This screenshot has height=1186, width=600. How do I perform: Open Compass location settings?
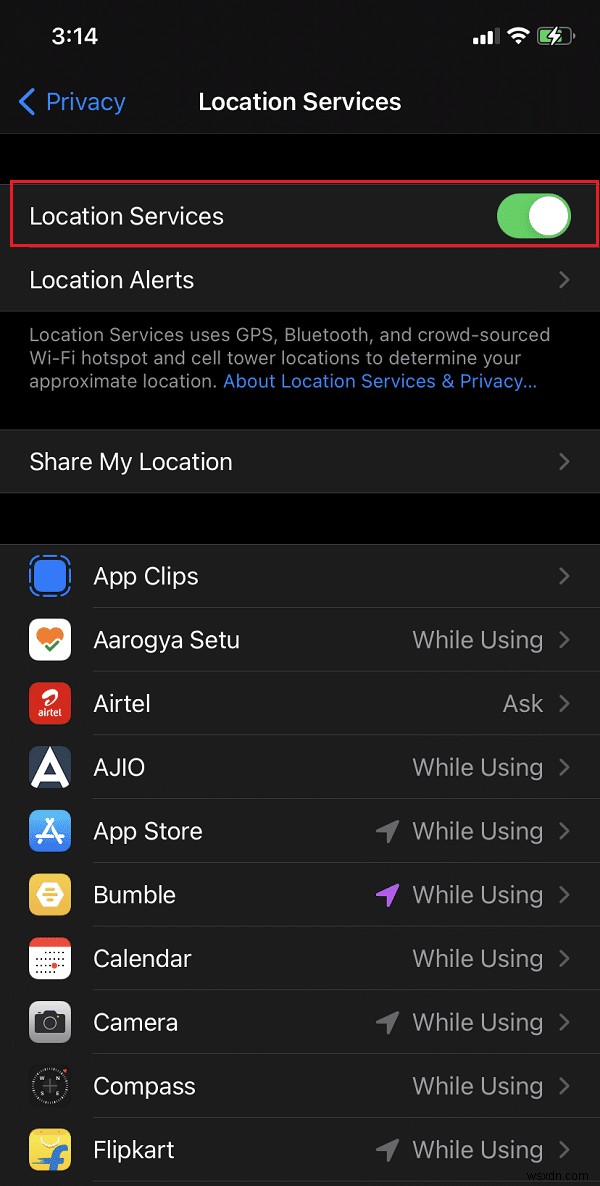[300, 1086]
